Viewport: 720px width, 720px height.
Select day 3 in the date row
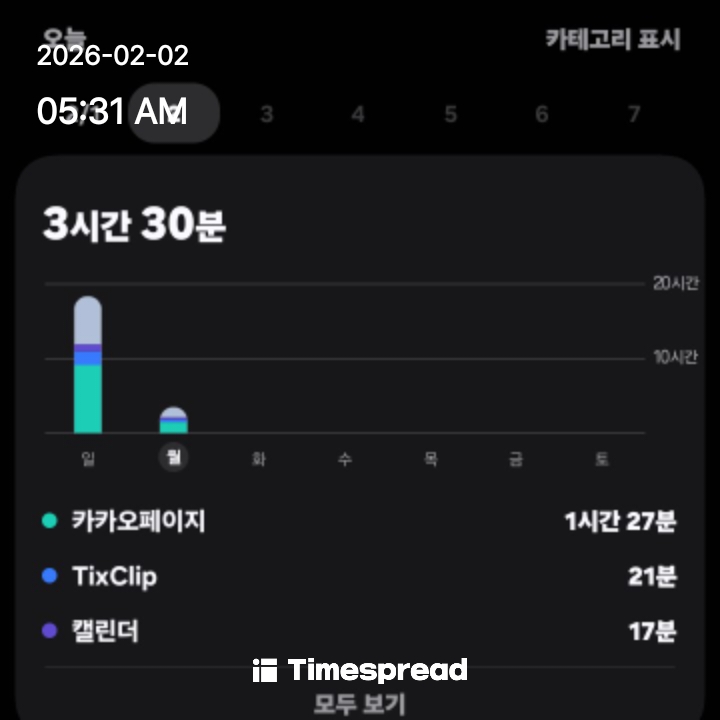(266, 114)
